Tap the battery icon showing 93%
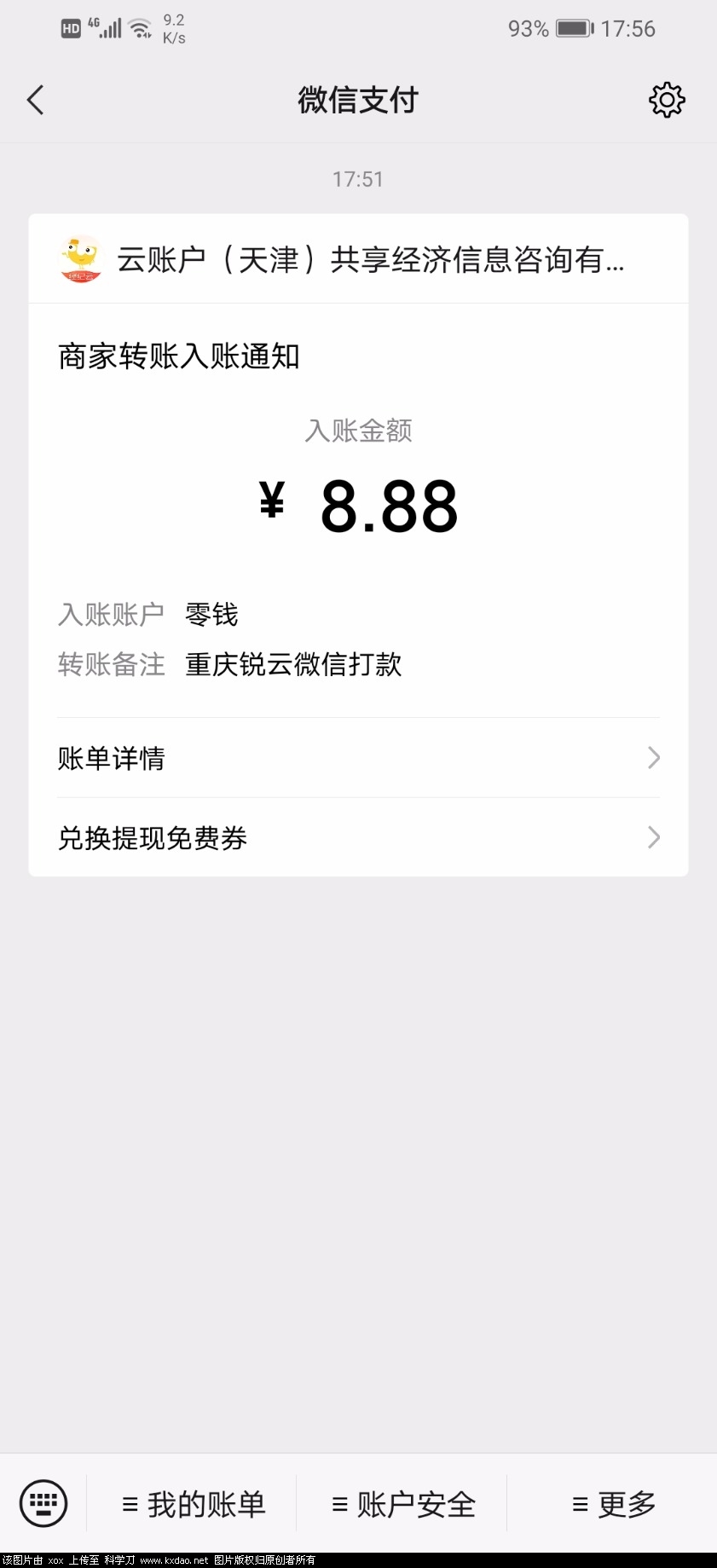 point(573,27)
